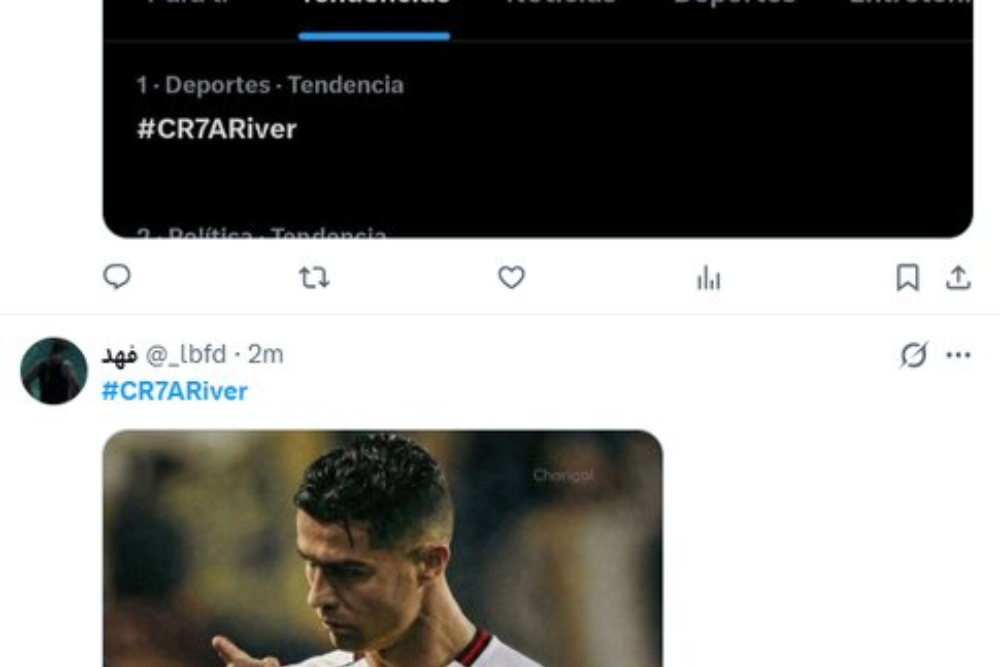Open the Grok icon on @_lbfd's tweet
This screenshot has width=1000, height=667.
click(x=913, y=355)
